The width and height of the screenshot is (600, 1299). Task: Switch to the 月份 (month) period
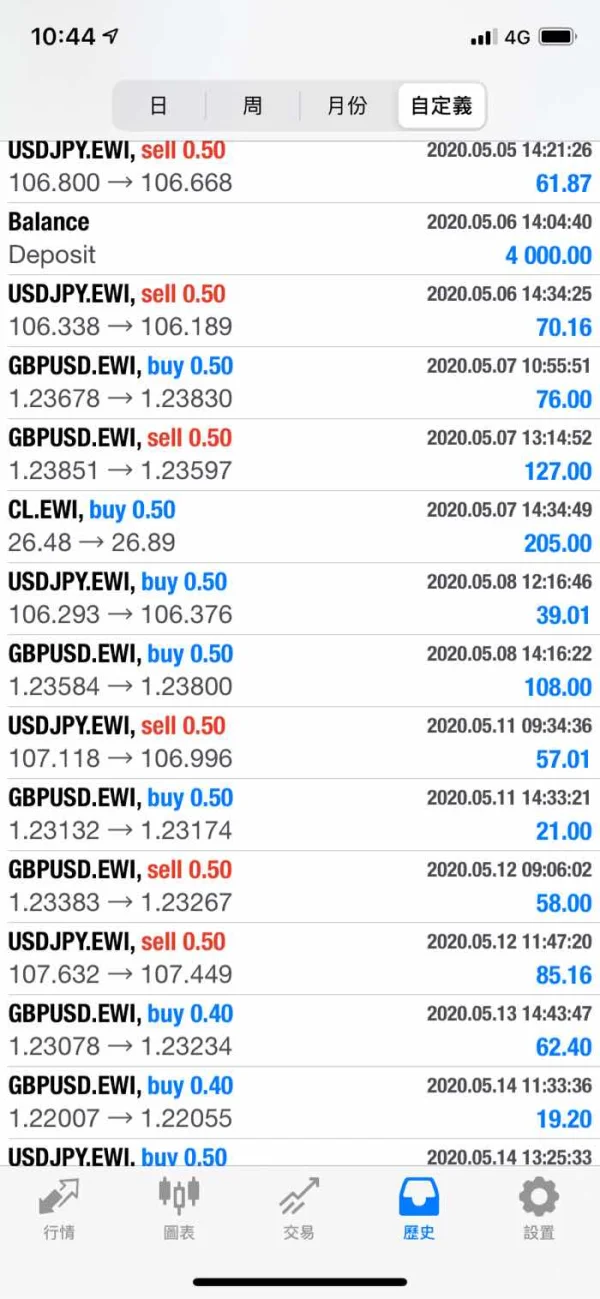coord(346,105)
